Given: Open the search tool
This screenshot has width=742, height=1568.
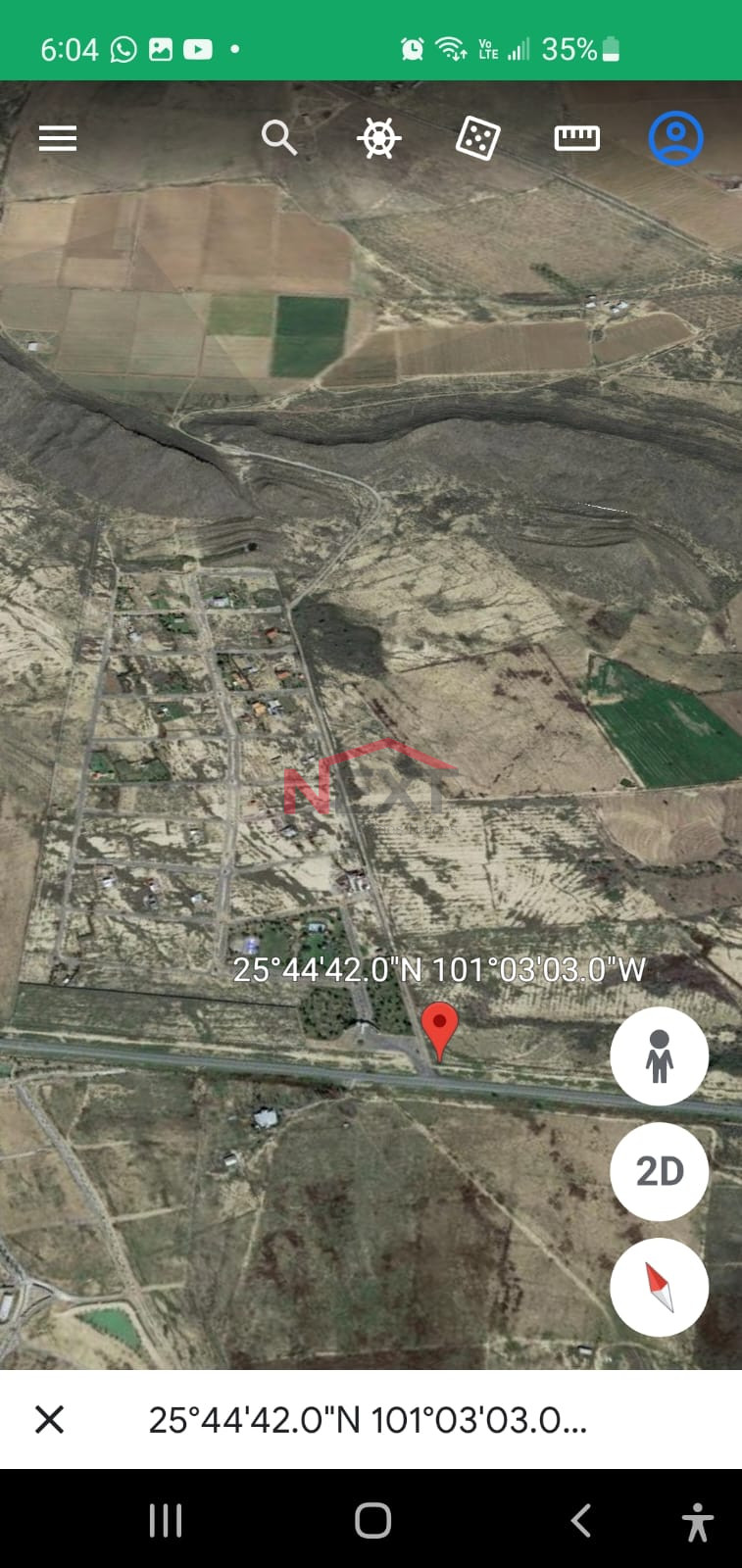Looking at the screenshot, I should point(279,138).
